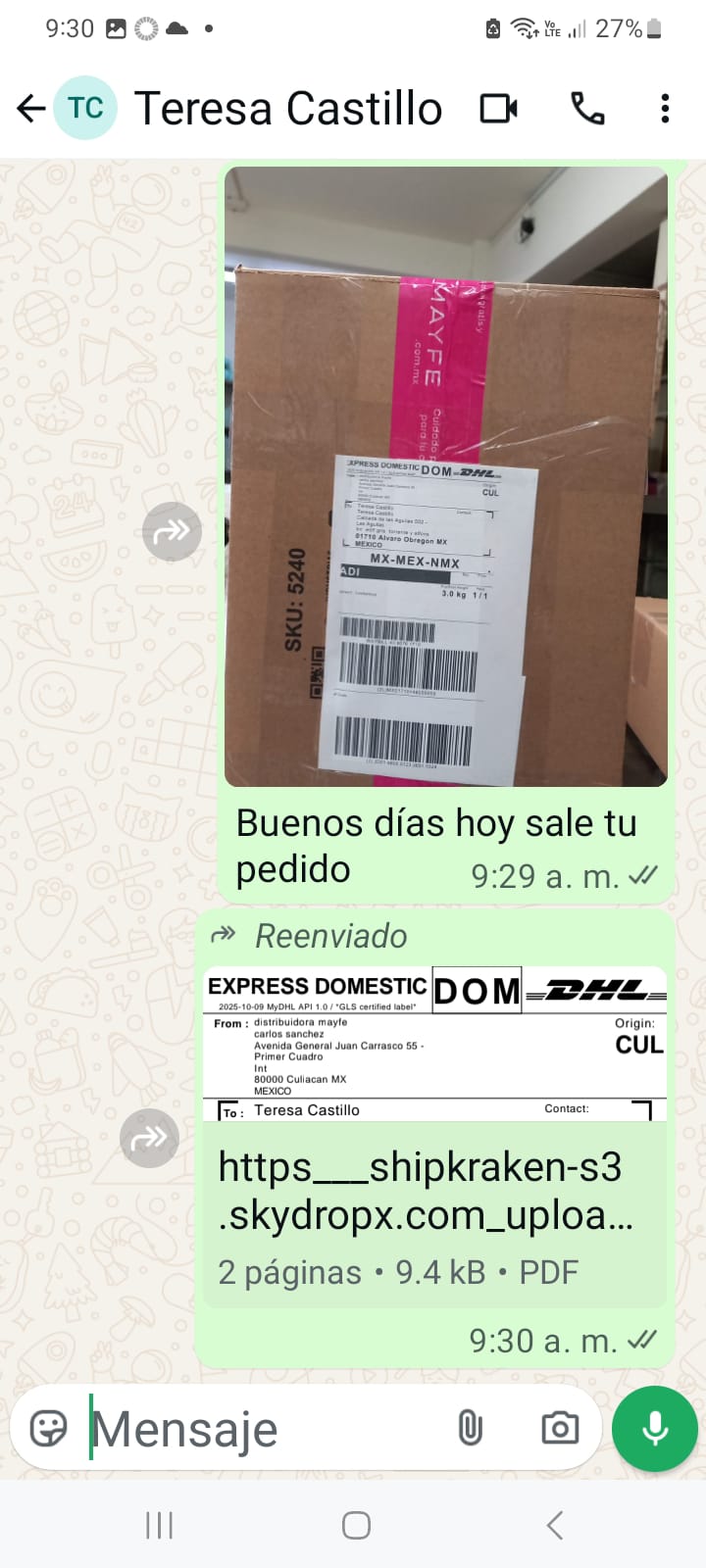This screenshot has width=706, height=1568.
Task: Forward the PDF document message
Action: click(x=149, y=1138)
